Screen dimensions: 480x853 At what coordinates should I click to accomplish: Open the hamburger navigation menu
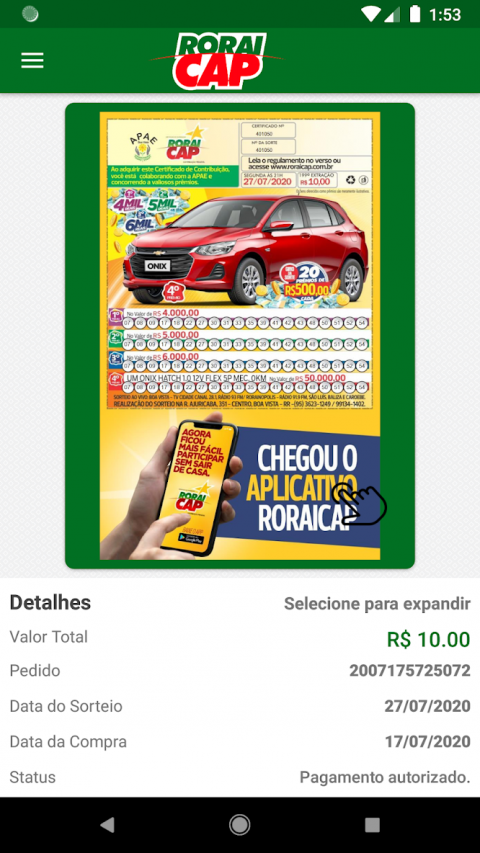pyautogui.click(x=32, y=60)
